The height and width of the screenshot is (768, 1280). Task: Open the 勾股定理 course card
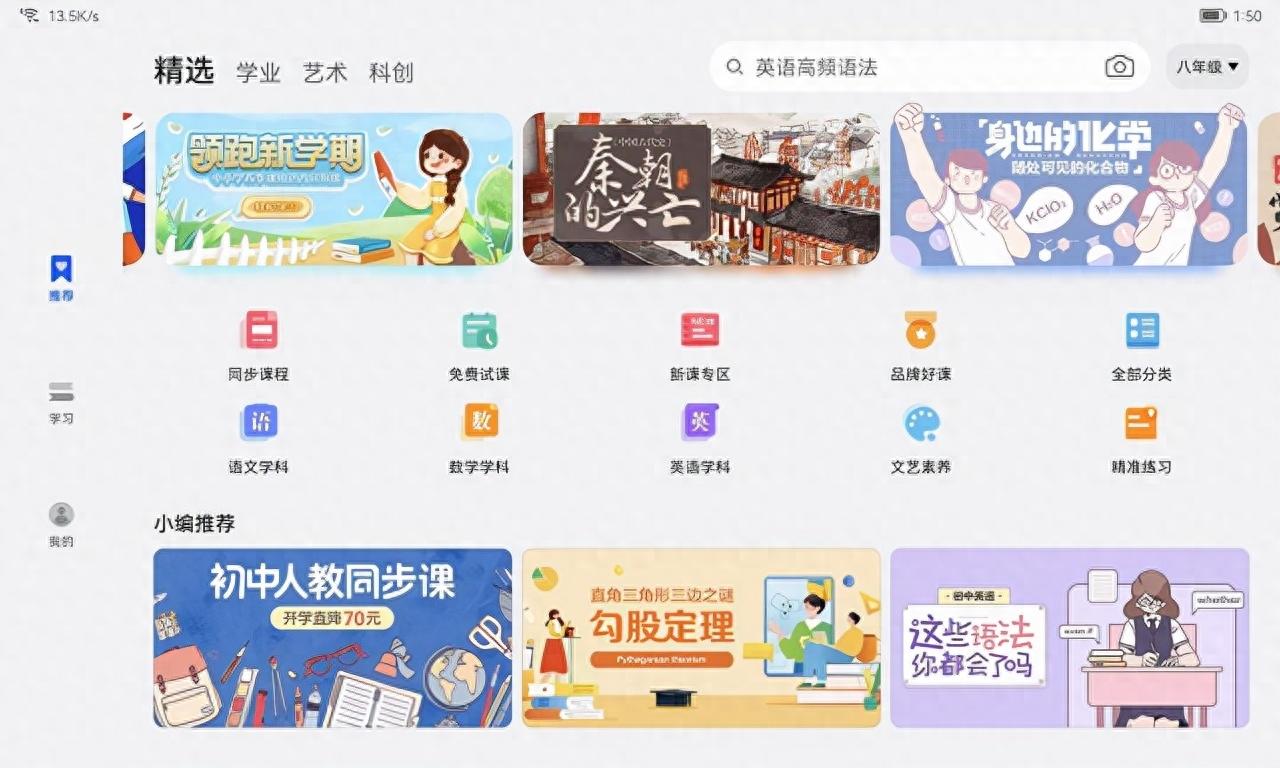[701, 637]
